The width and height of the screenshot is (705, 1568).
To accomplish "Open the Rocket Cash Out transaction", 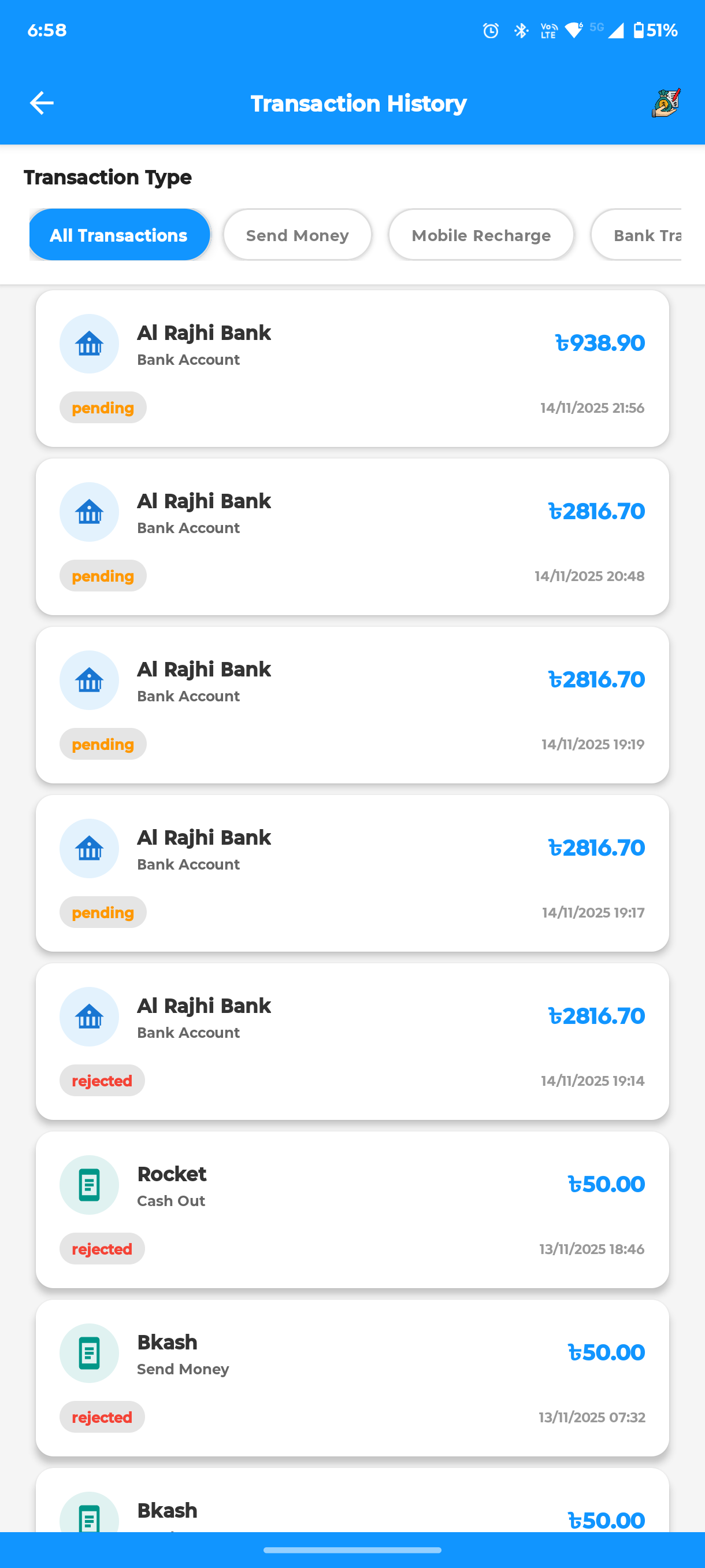I will point(352,1209).
